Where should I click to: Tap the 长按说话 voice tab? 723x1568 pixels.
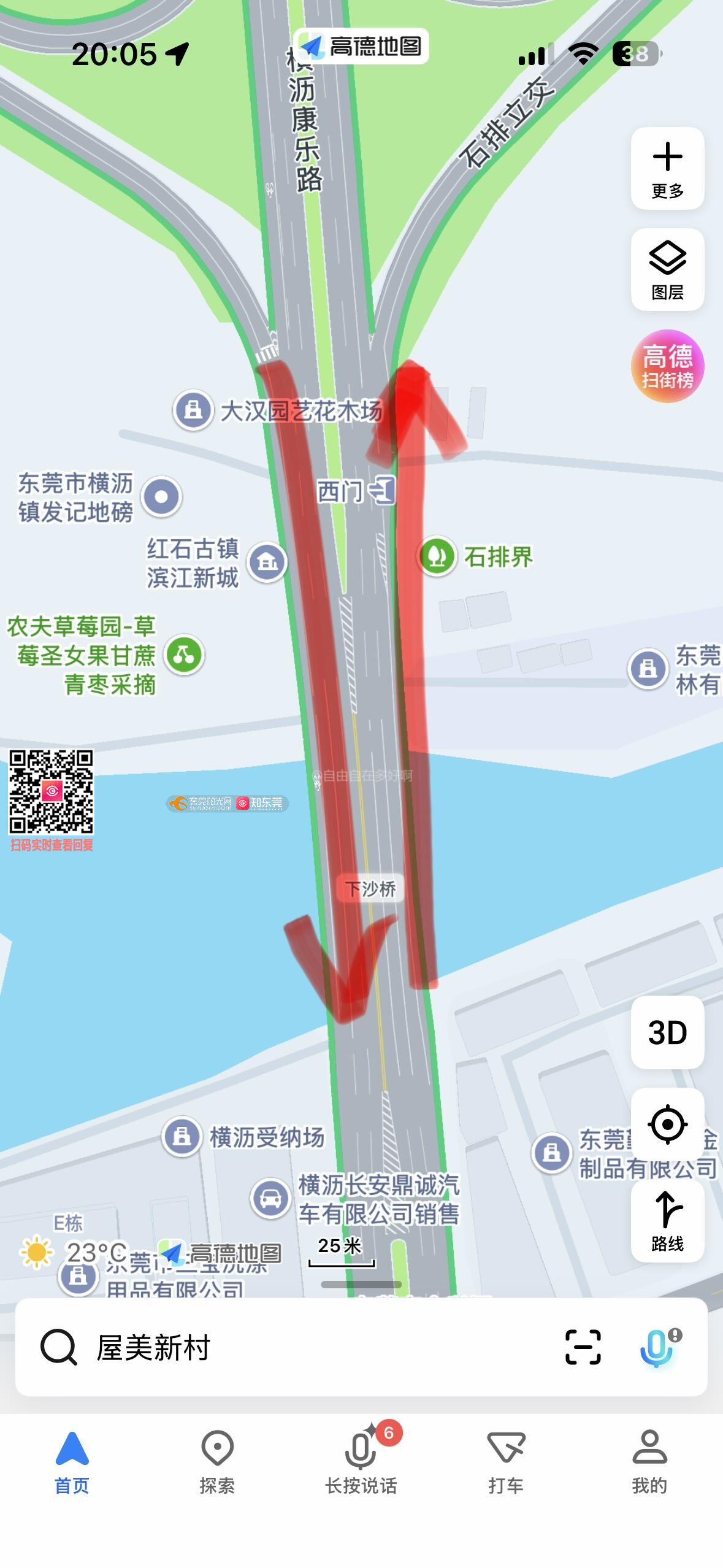(x=361, y=1463)
